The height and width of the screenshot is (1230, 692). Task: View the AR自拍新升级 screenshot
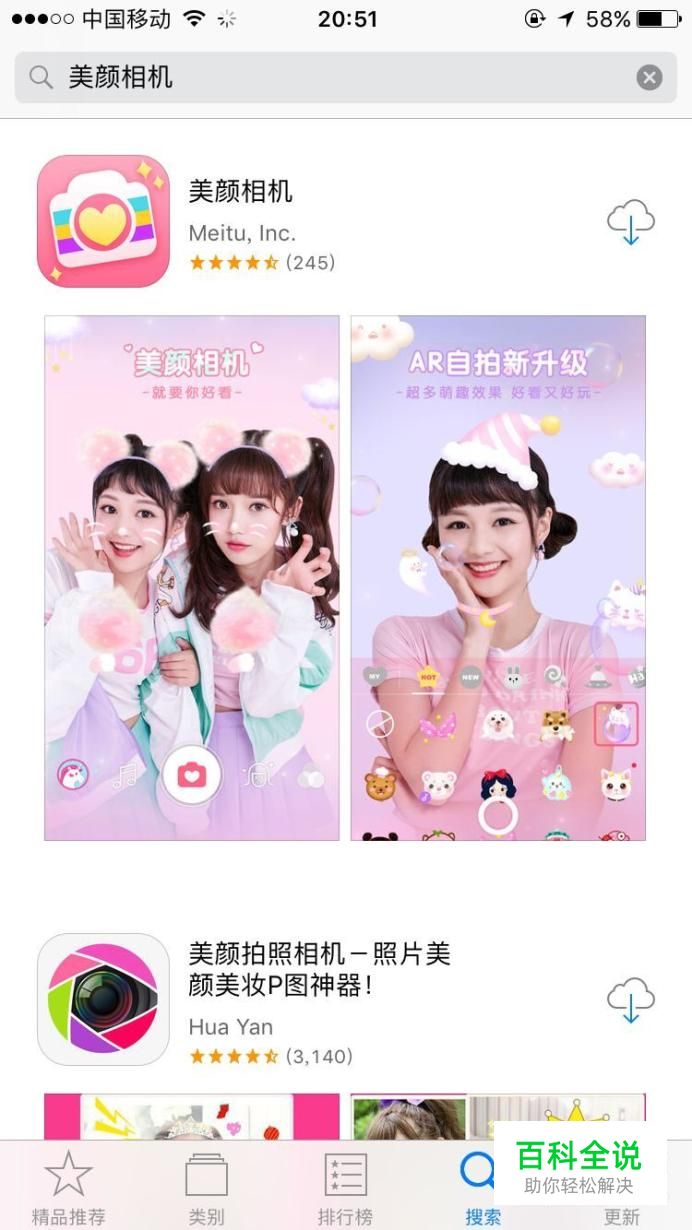(498, 578)
